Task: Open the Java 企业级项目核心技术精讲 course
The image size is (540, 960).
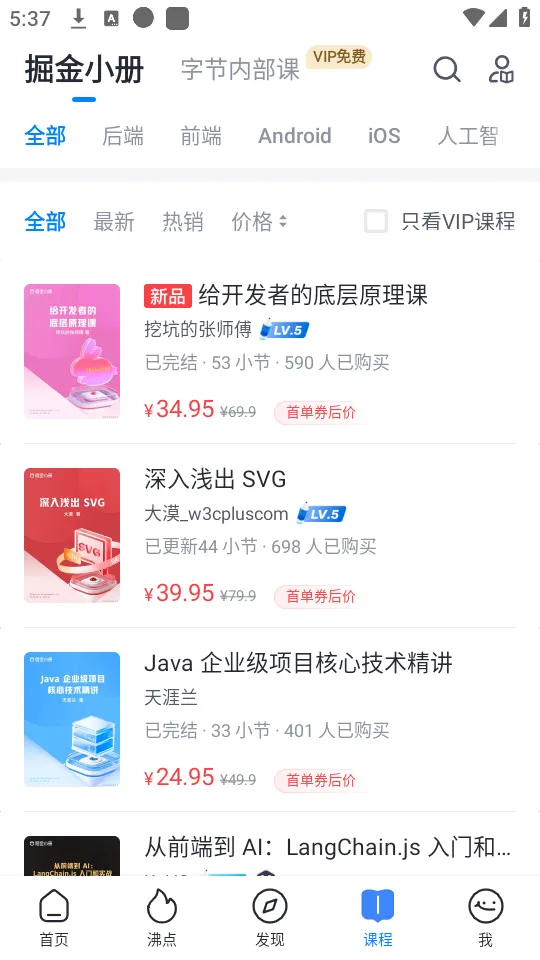Action: (x=270, y=719)
